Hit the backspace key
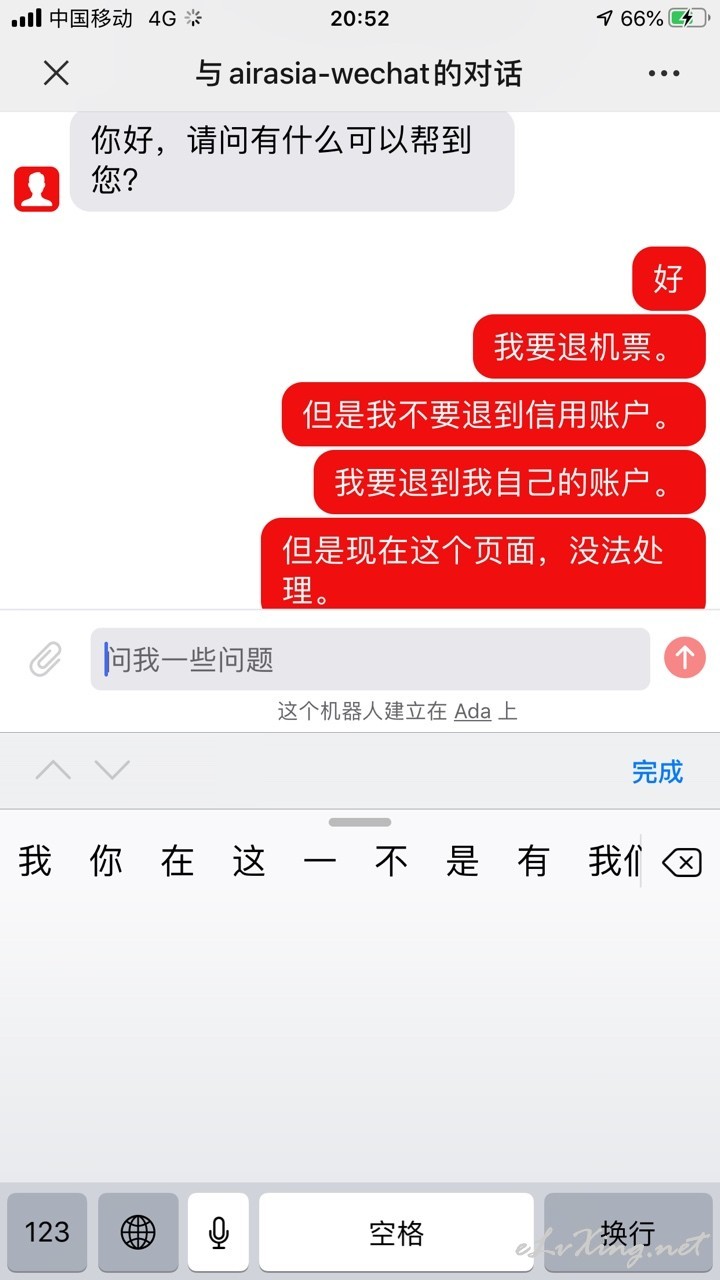 [682, 862]
